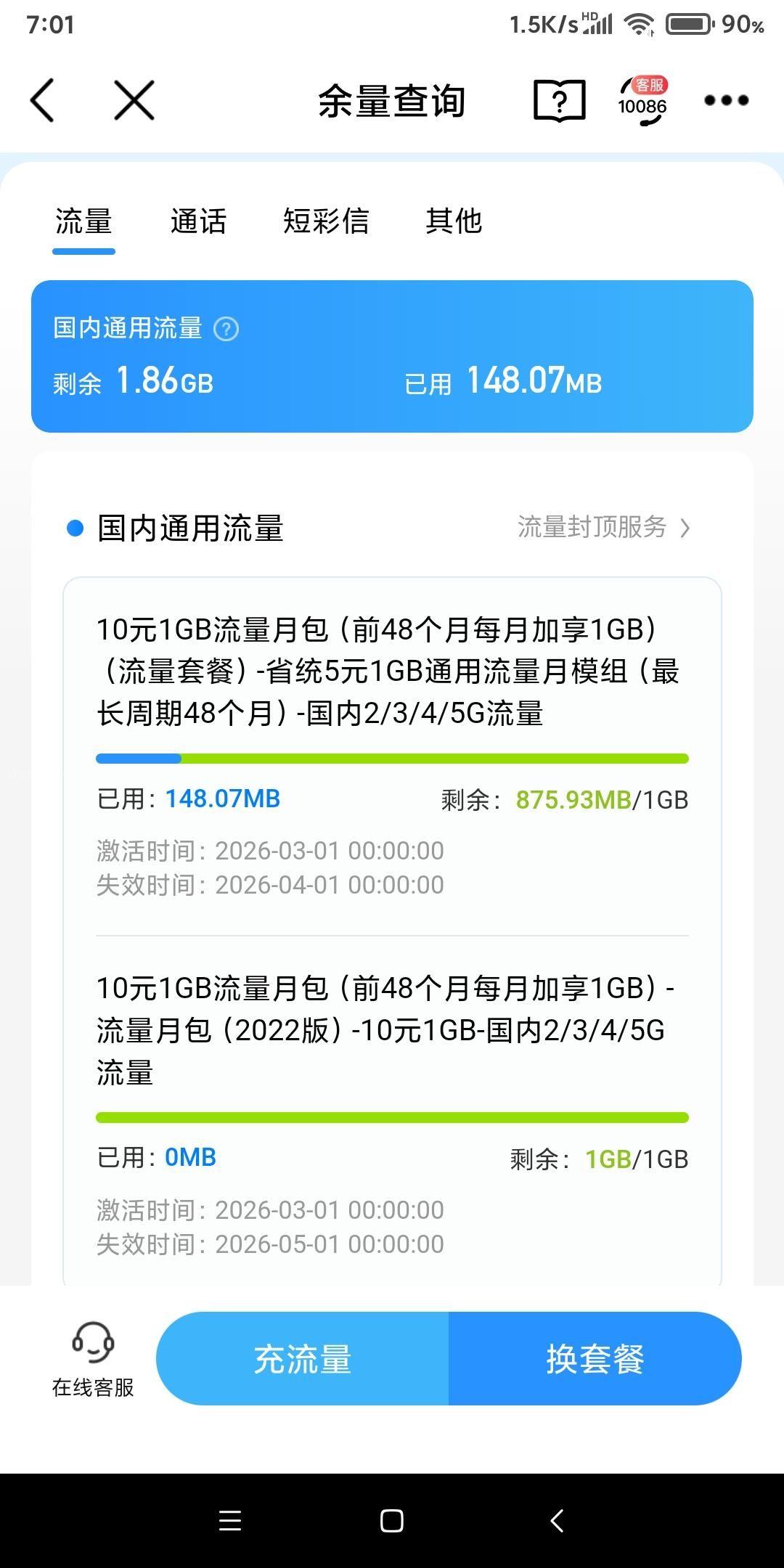Switch to the 其他 tab
Viewport: 784px width, 1568px height.
pyautogui.click(x=454, y=221)
